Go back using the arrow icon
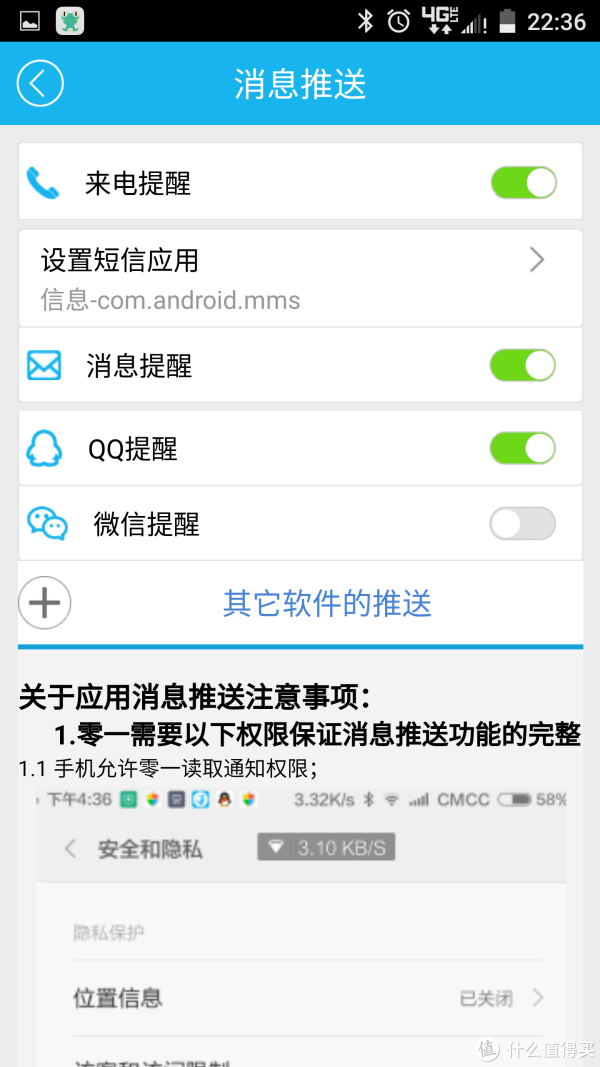Viewport: 600px width, 1067px height. pyautogui.click(x=40, y=84)
